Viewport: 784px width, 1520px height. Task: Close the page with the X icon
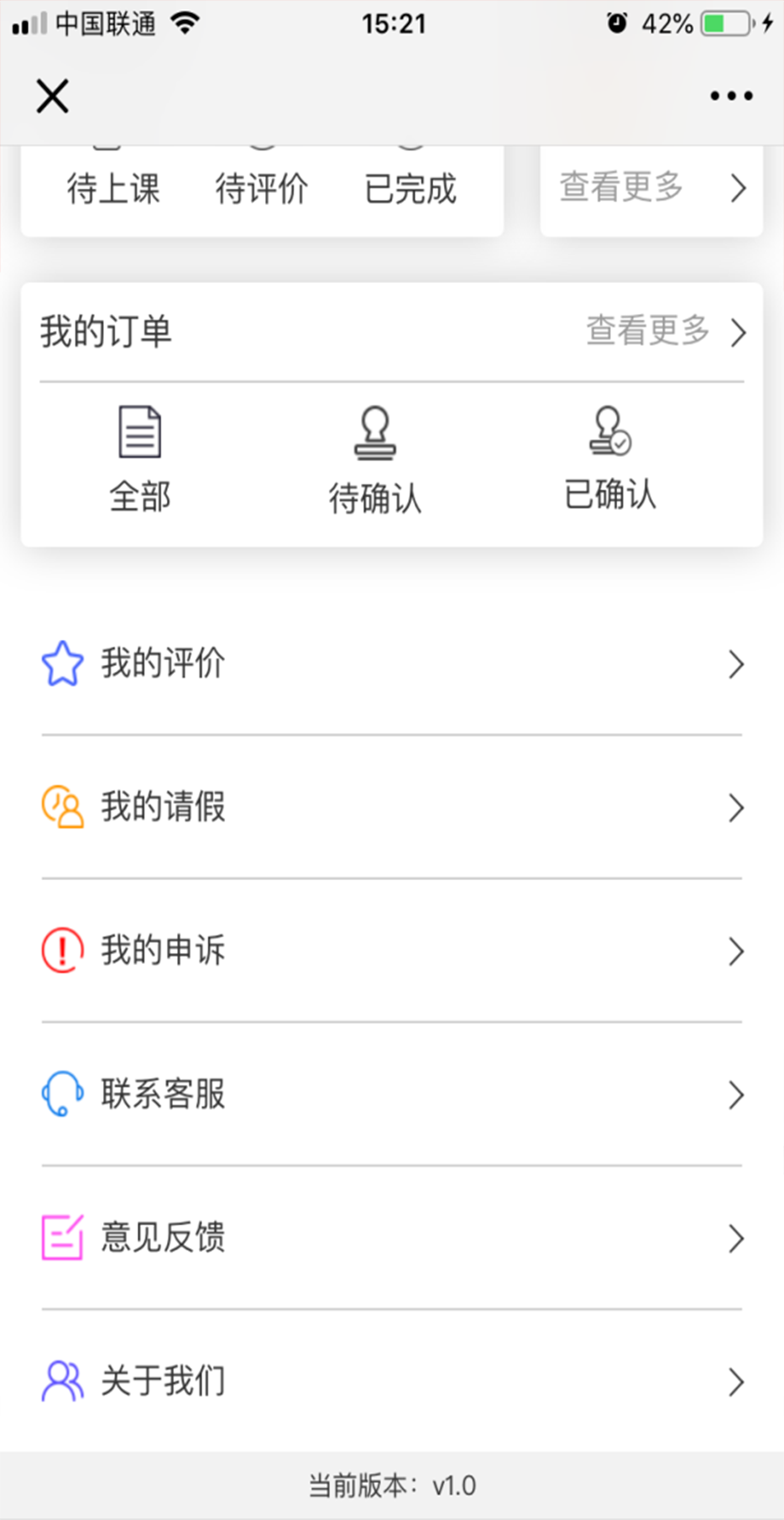[x=52, y=96]
